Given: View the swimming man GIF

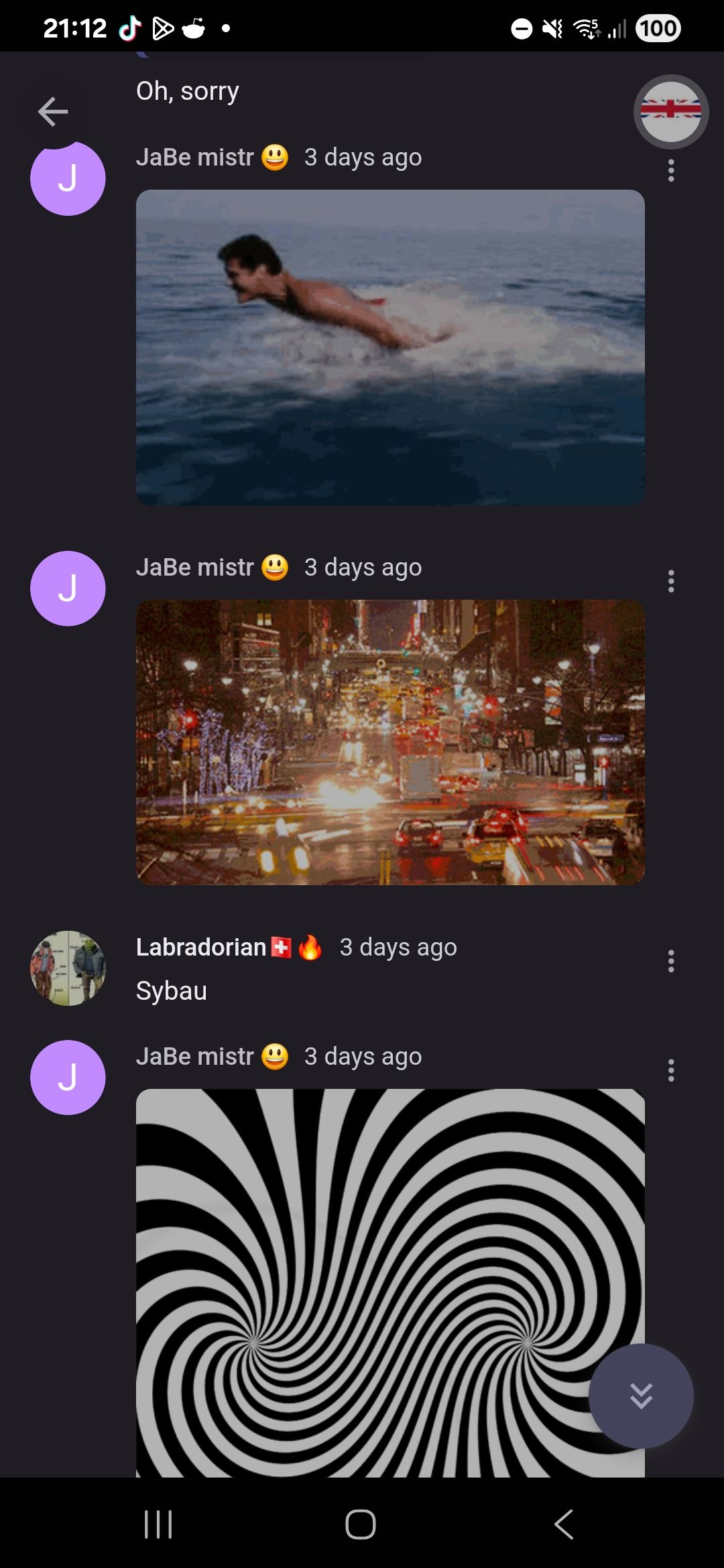Looking at the screenshot, I should coord(390,347).
